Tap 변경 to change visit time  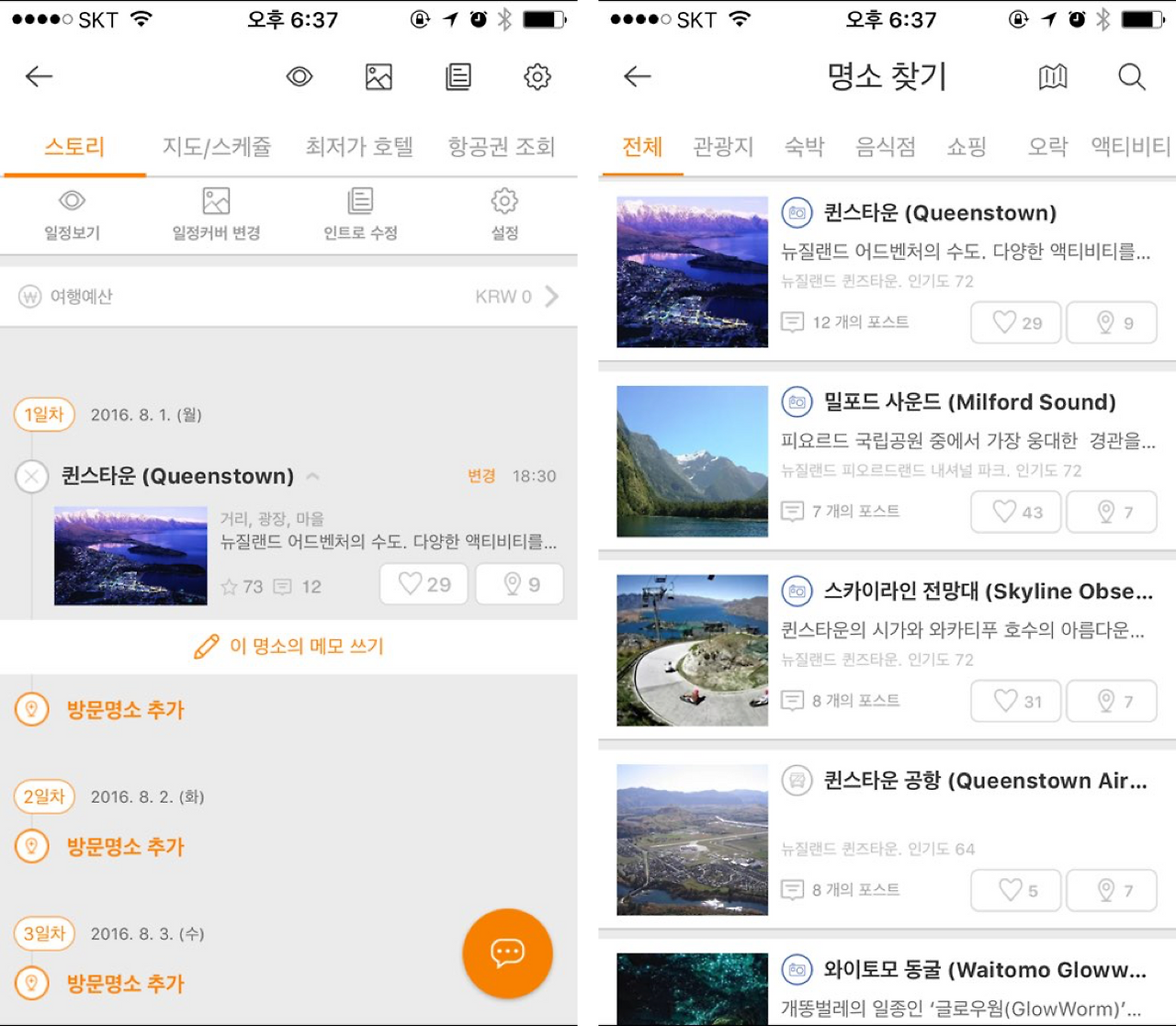pos(481,476)
